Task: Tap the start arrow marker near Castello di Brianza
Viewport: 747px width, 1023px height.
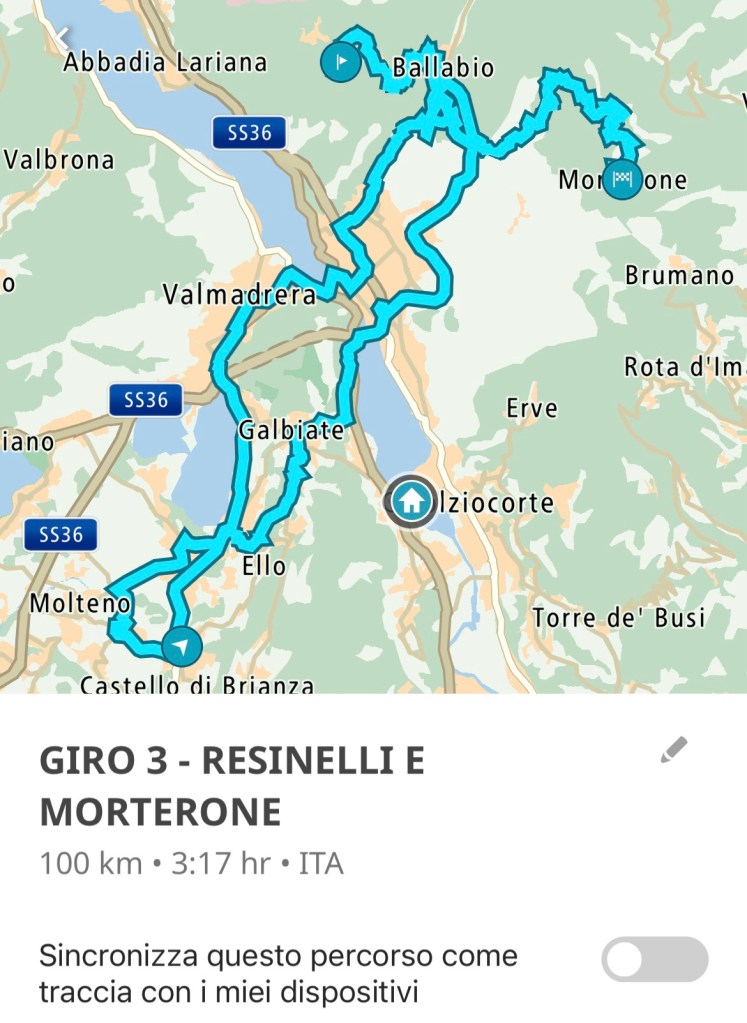Action: point(181,646)
